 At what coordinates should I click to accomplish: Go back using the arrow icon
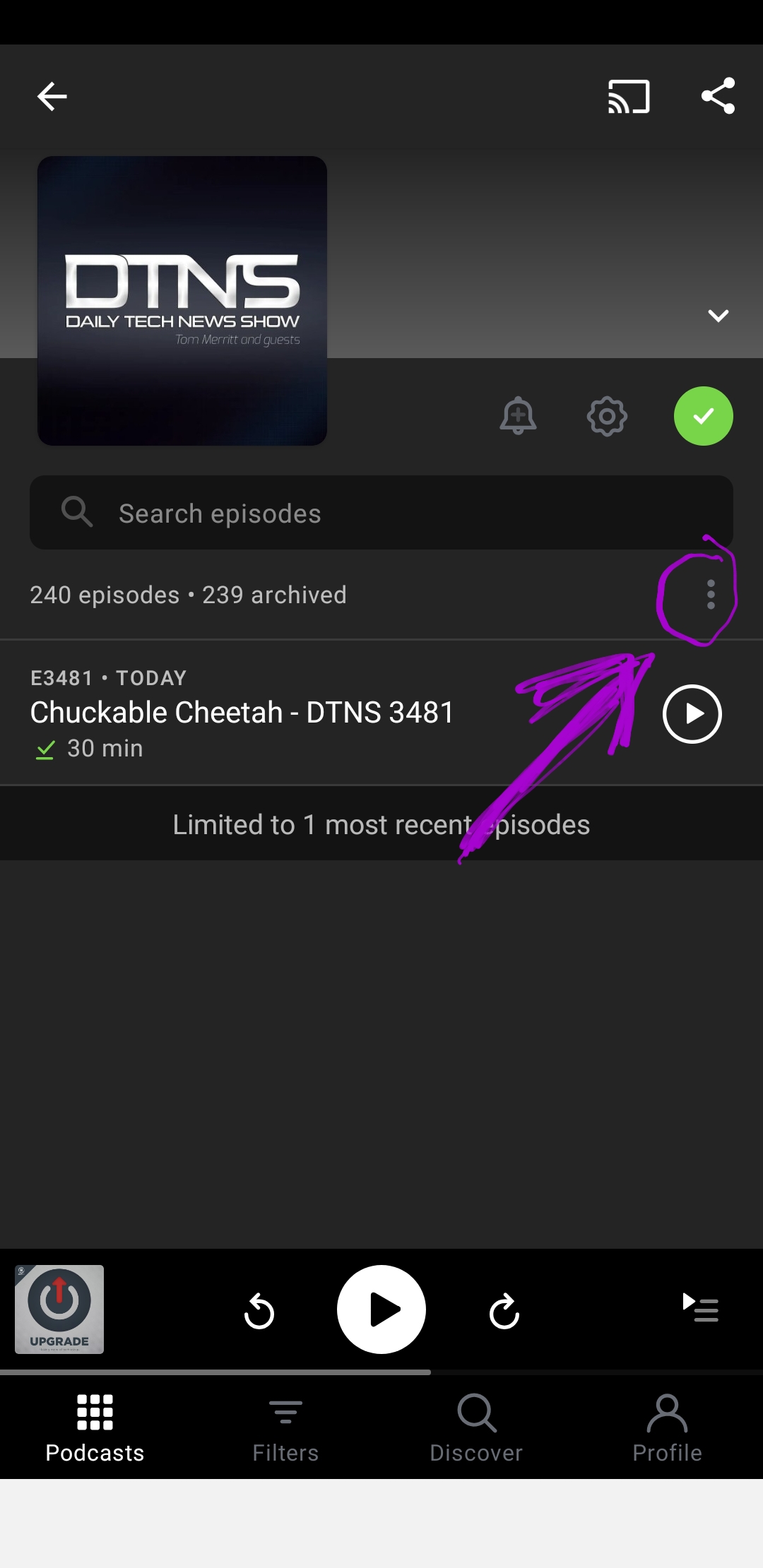click(52, 97)
